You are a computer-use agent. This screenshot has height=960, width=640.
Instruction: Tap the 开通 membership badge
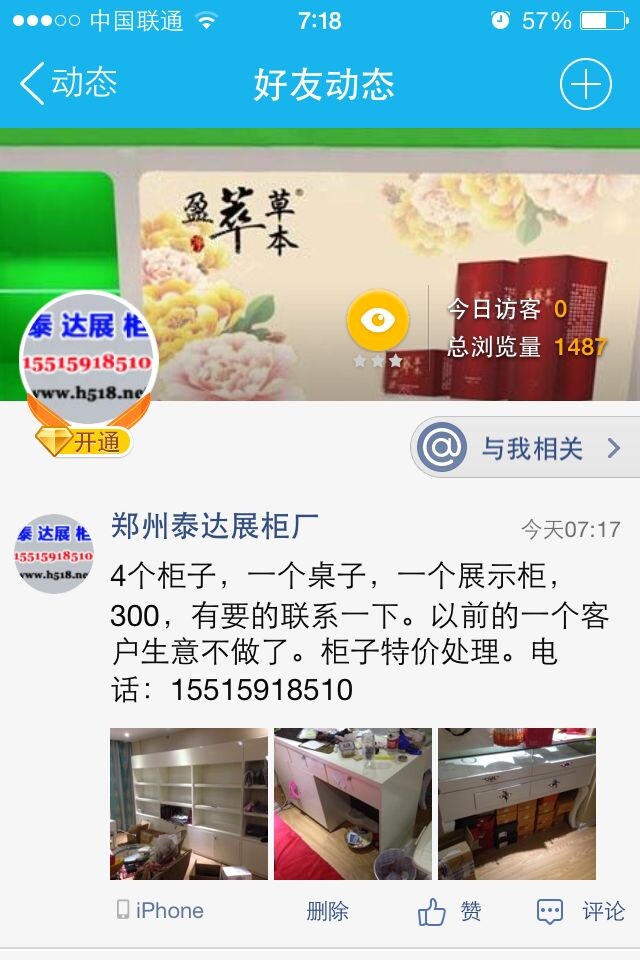point(86,440)
